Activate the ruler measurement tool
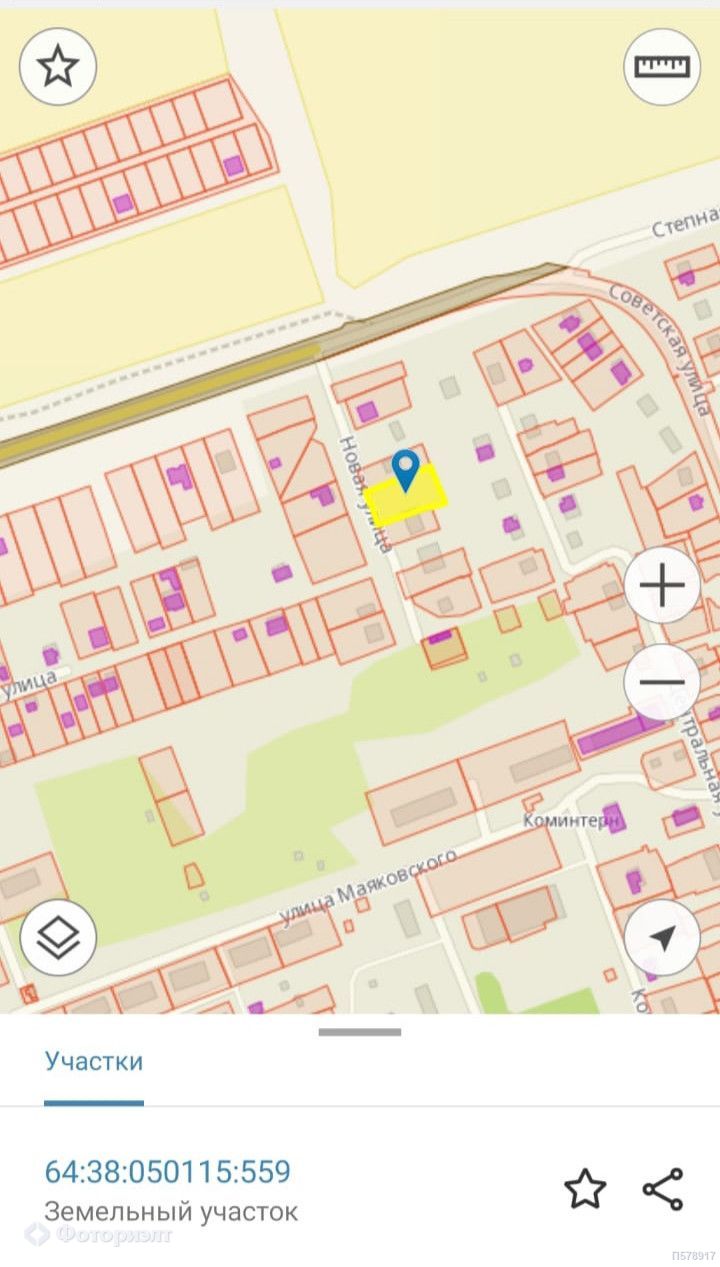720x1267 pixels. pos(662,67)
